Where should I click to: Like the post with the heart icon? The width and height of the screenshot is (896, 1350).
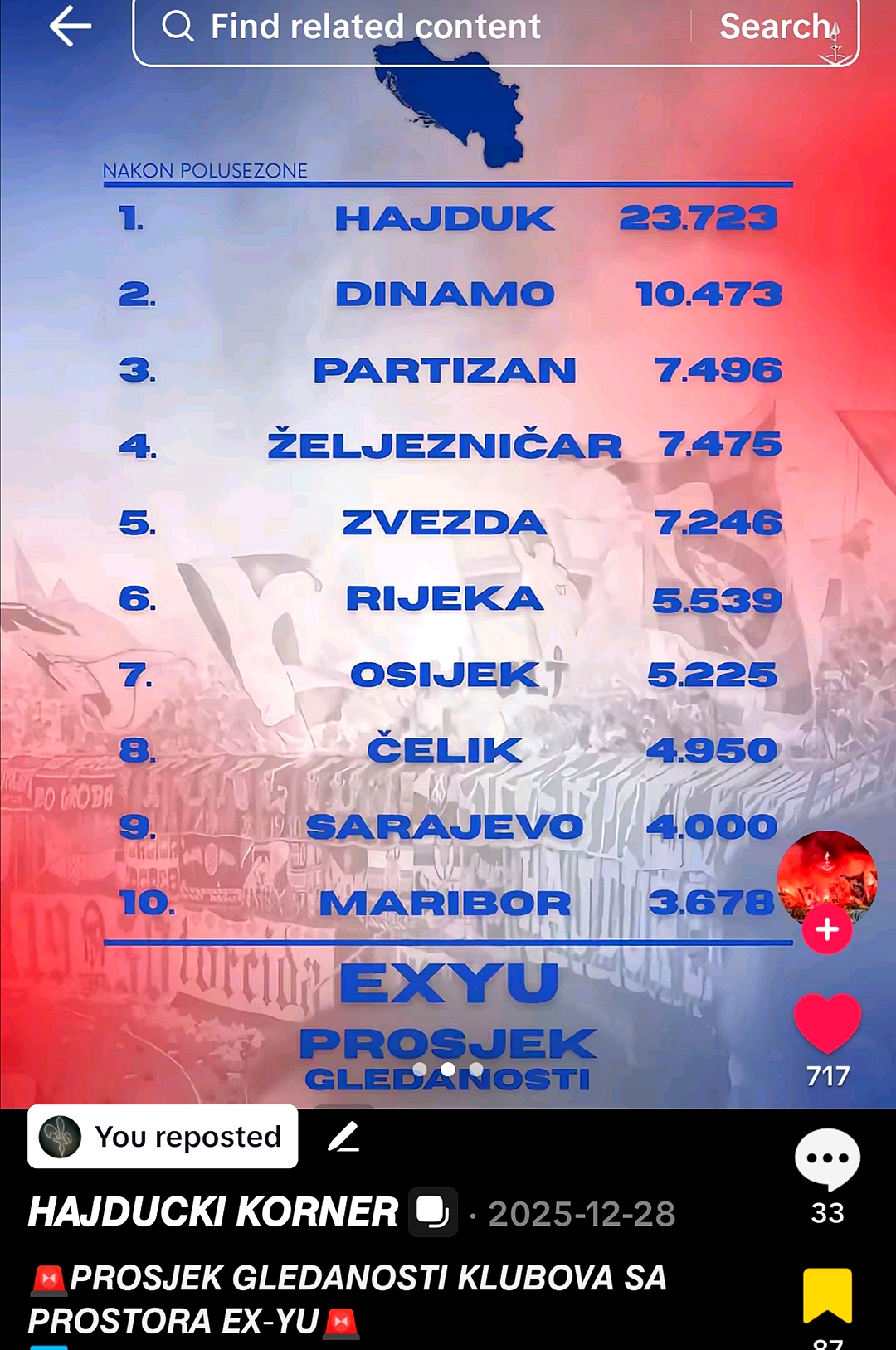(x=827, y=1023)
